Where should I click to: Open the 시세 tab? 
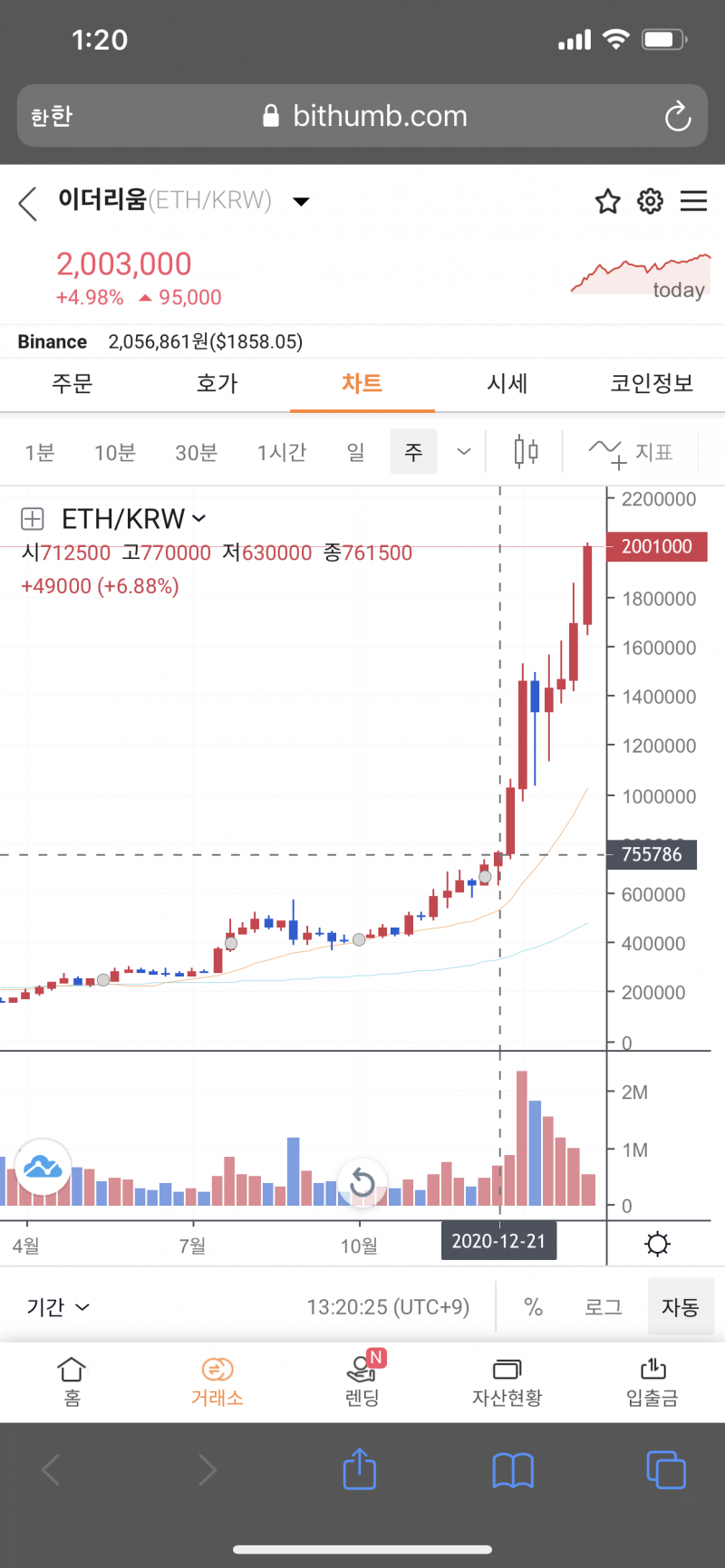pos(507,384)
